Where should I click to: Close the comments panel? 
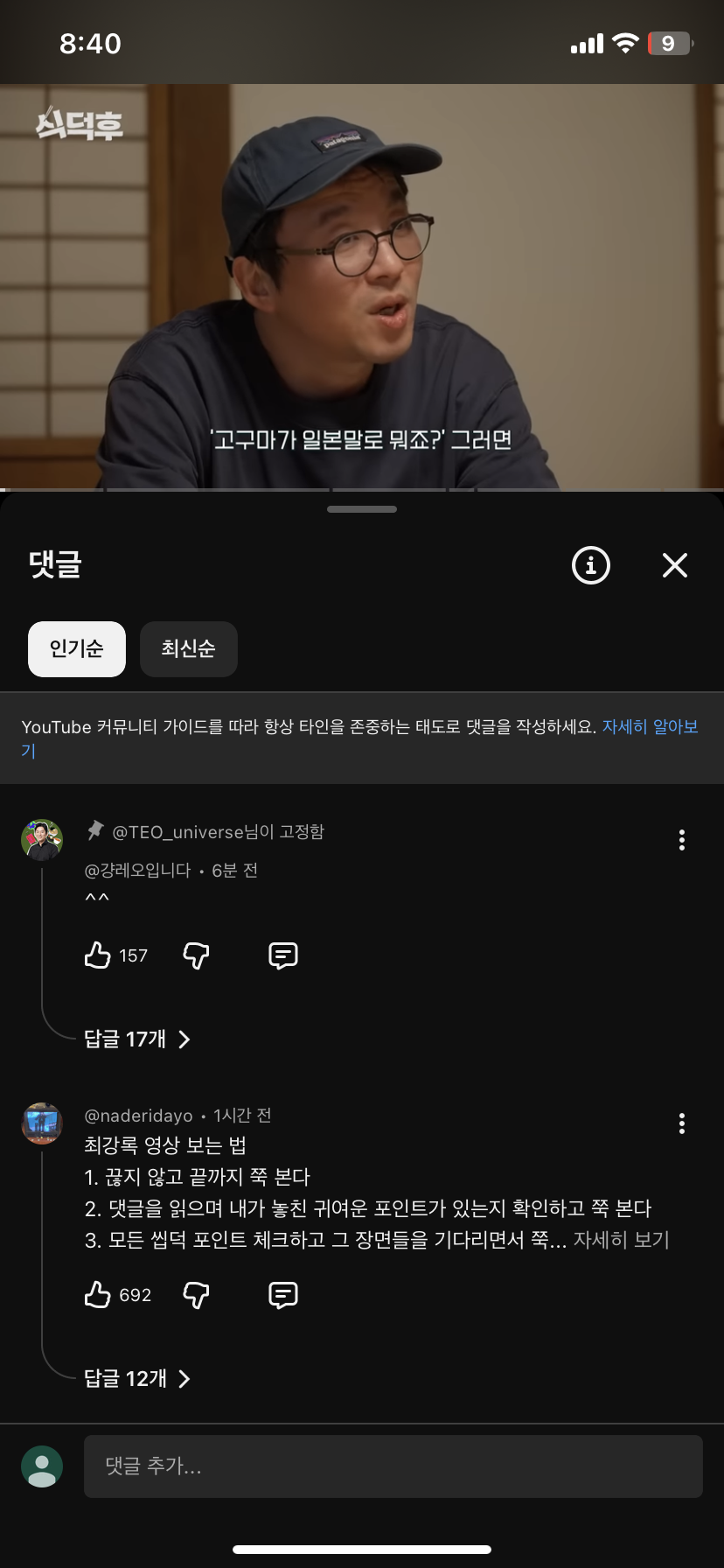(674, 565)
